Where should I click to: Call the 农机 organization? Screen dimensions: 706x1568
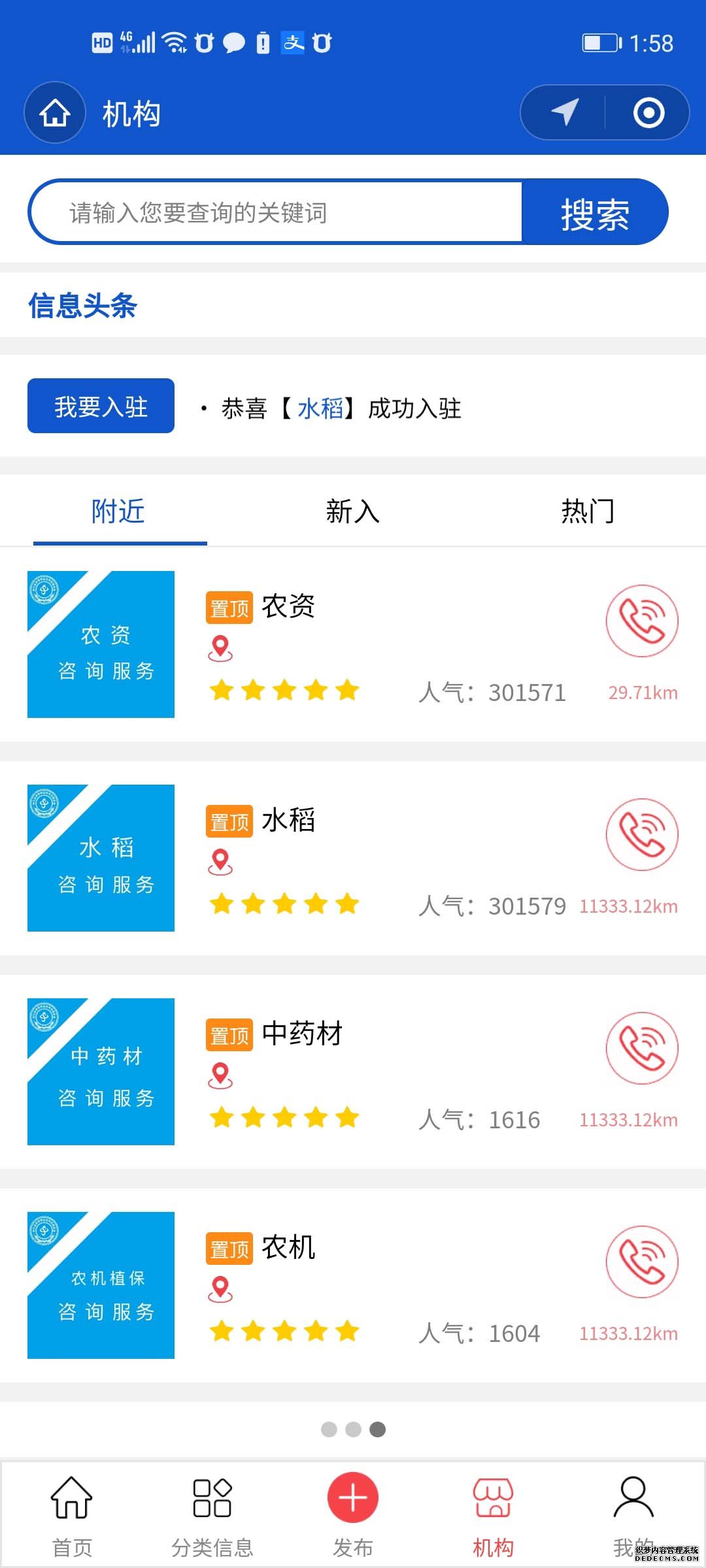pos(642,1262)
